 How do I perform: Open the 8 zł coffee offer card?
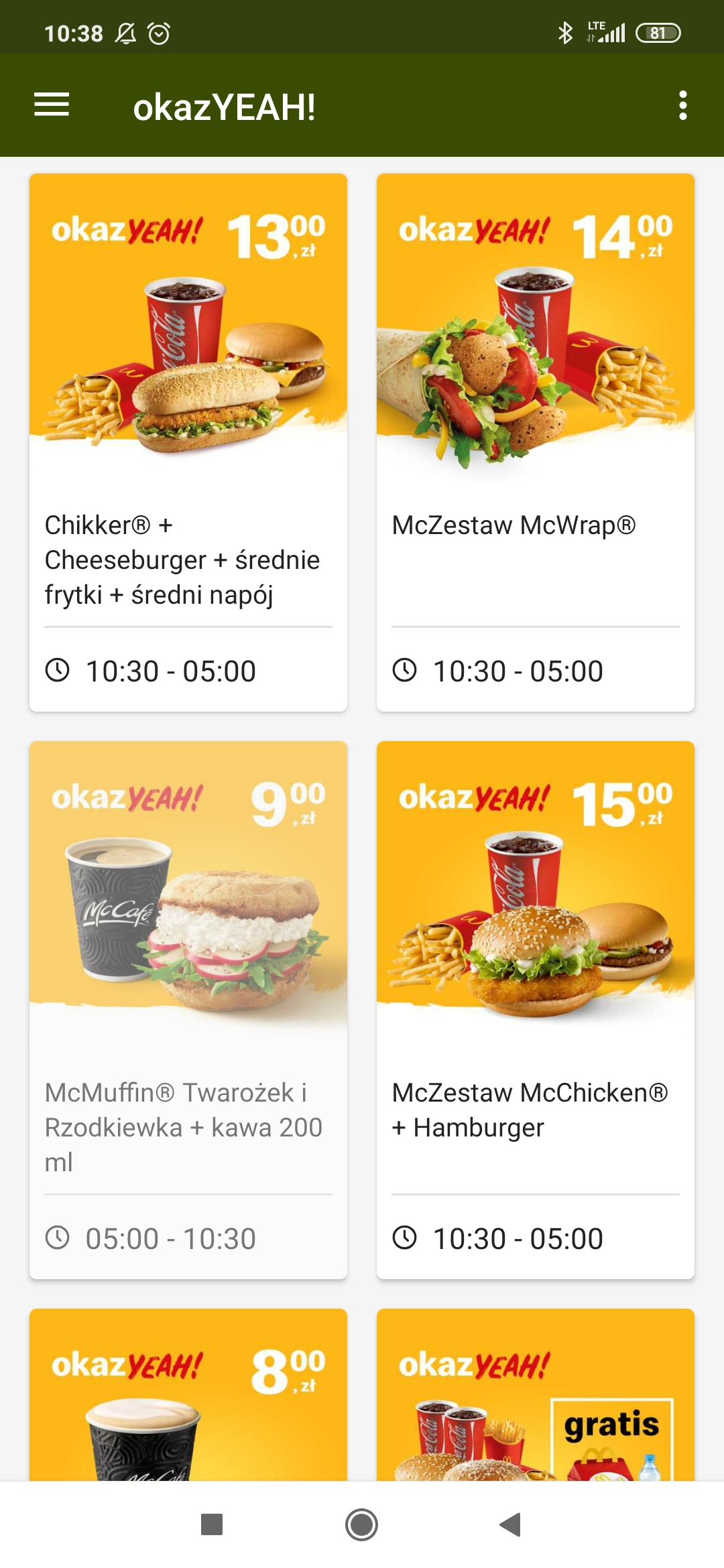(188, 1394)
